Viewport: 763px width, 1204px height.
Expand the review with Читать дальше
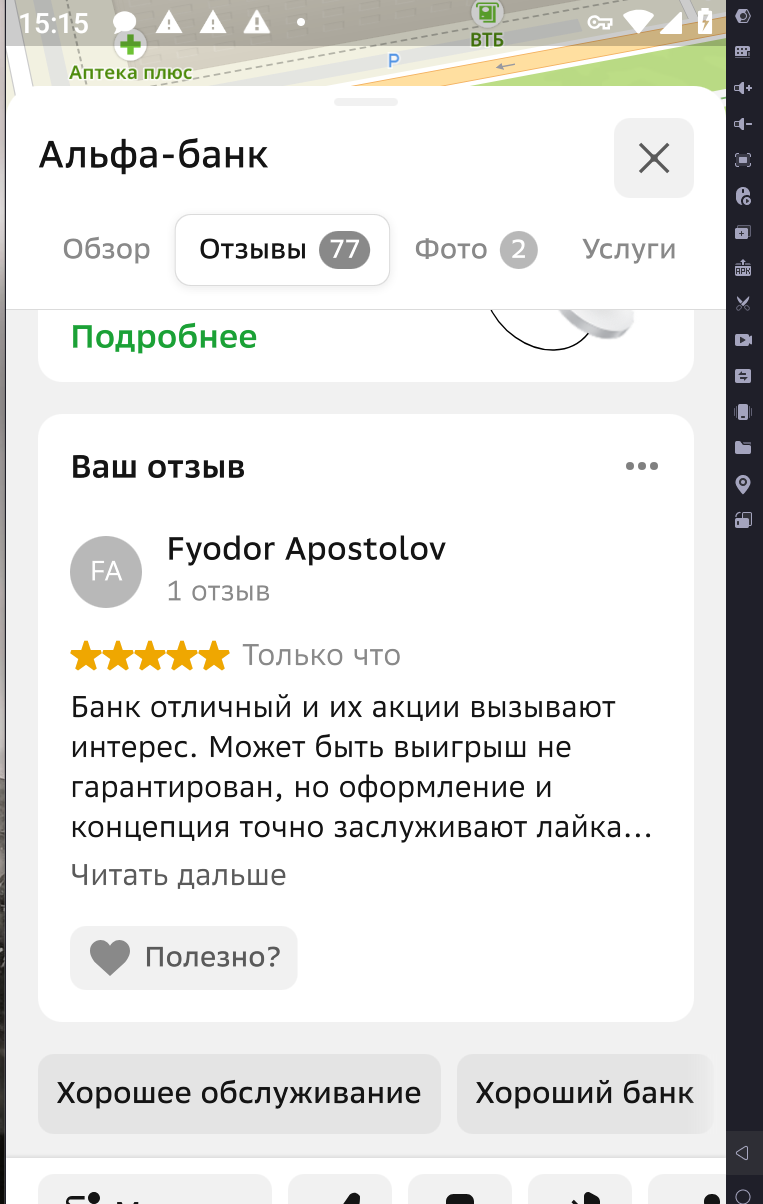click(179, 875)
